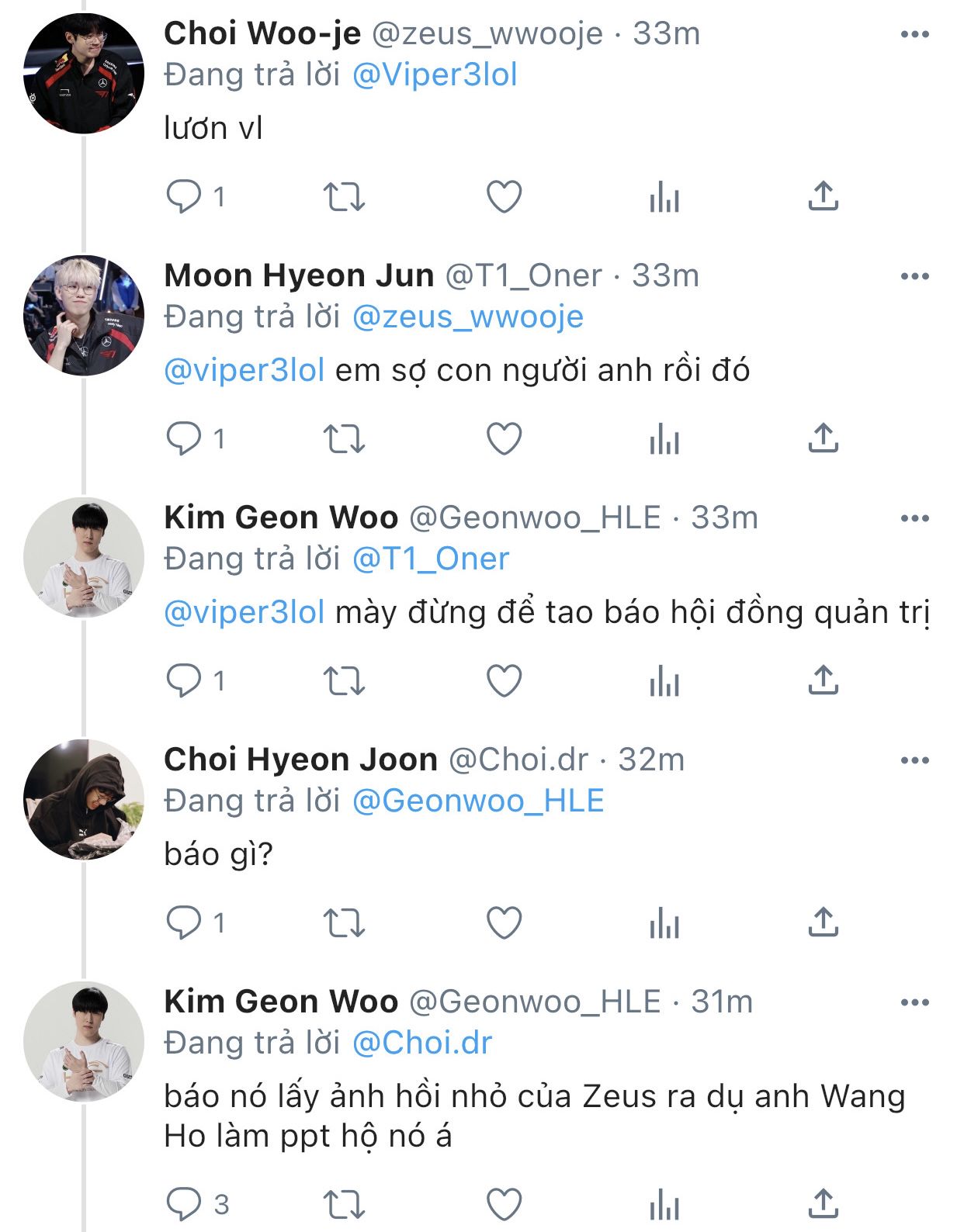
Task: Open the more options on Choi Hyeon Joon's tweet
Action: pyautogui.click(x=915, y=760)
